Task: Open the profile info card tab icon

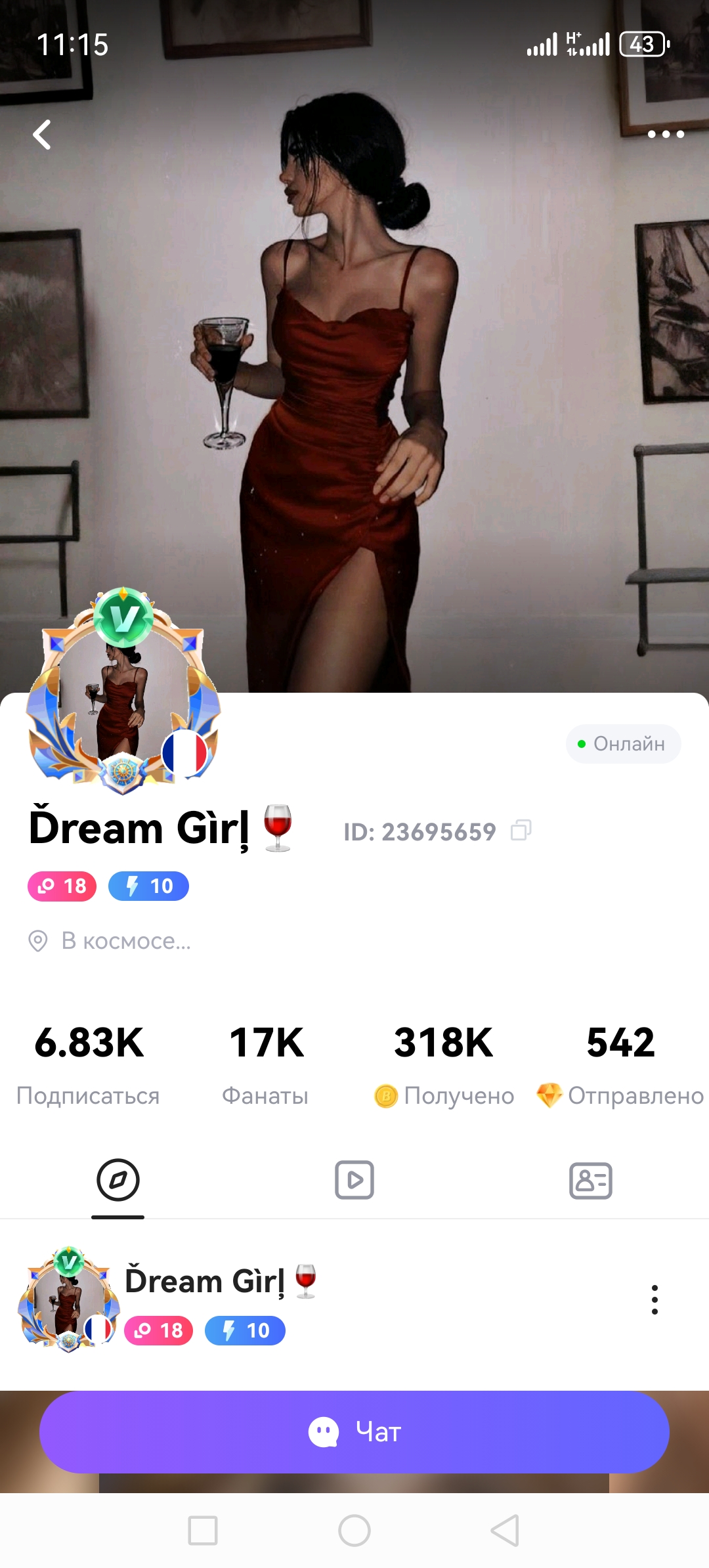Action: click(x=590, y=1179)
